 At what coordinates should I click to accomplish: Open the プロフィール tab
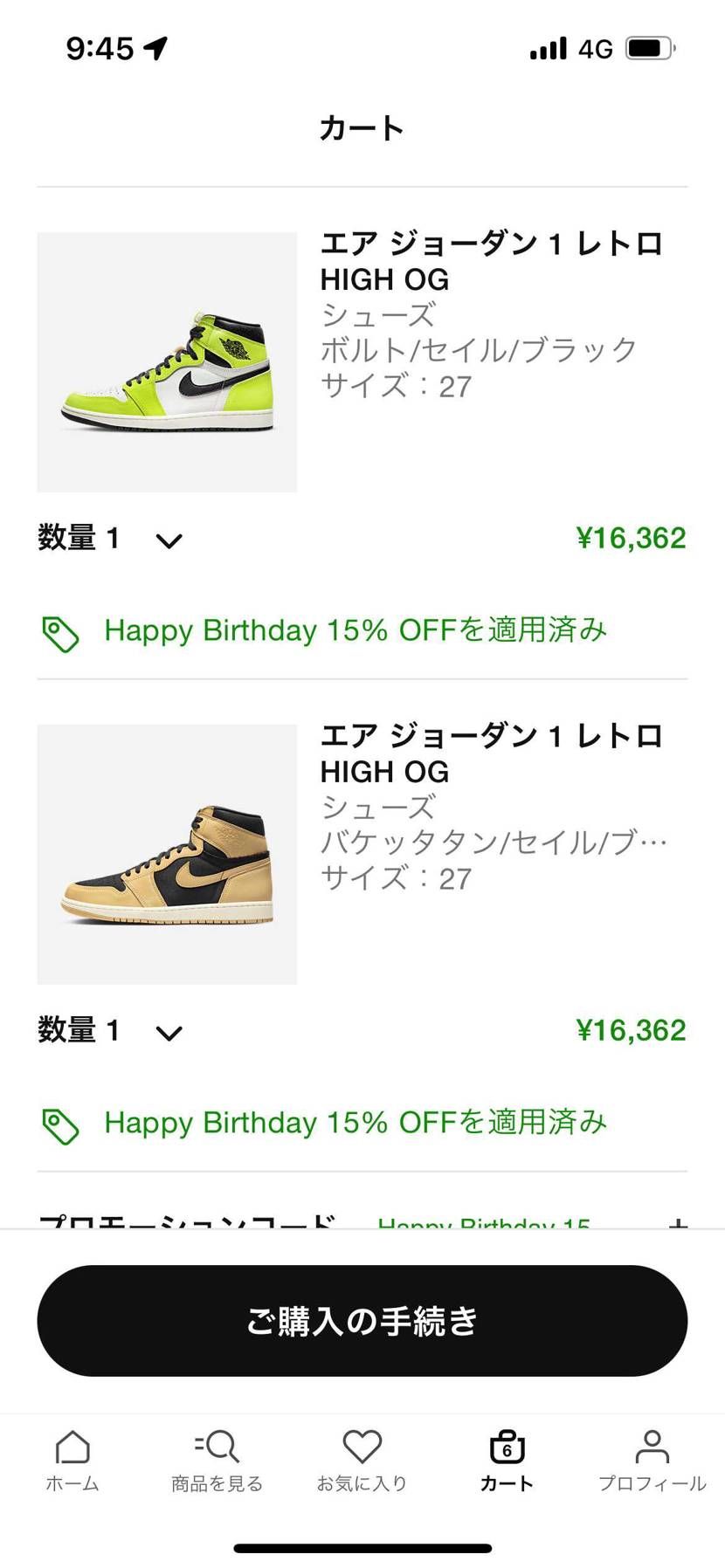coord(652,1461)
